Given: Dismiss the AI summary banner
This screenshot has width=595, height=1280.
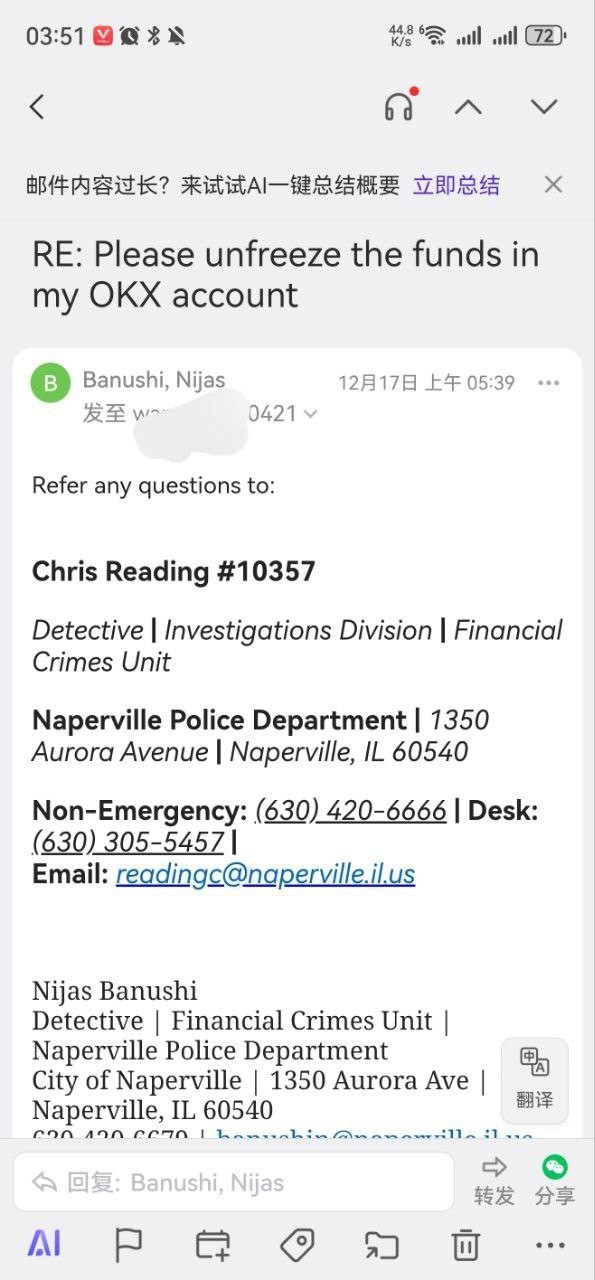Looking at the screenshot, I should click(553, 184).
